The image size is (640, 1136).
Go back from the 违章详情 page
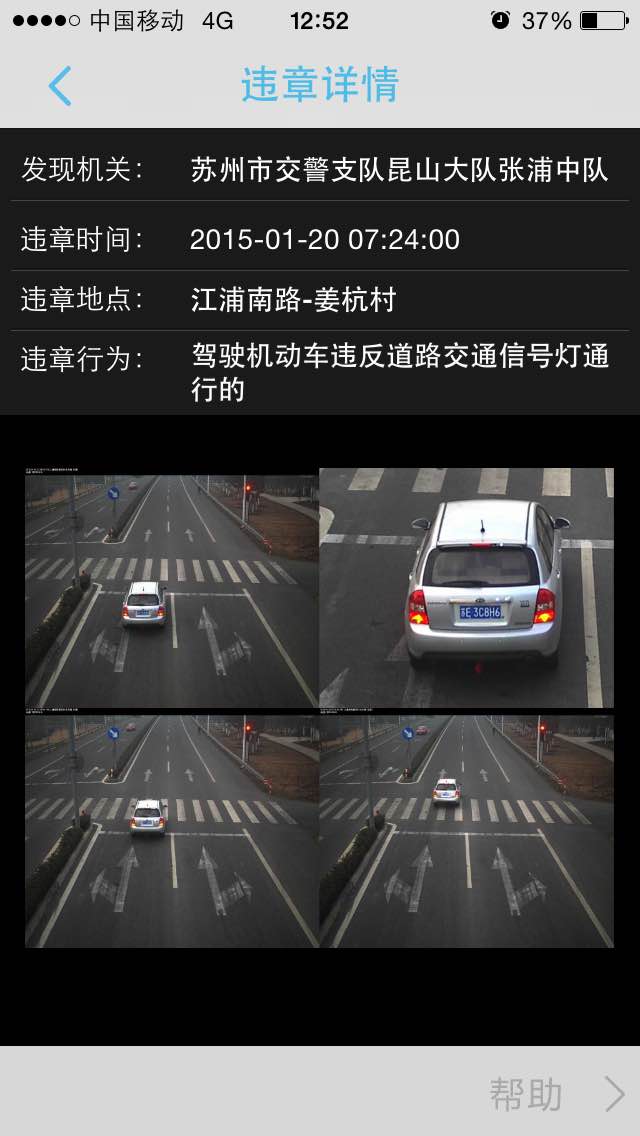click(60, 86)
